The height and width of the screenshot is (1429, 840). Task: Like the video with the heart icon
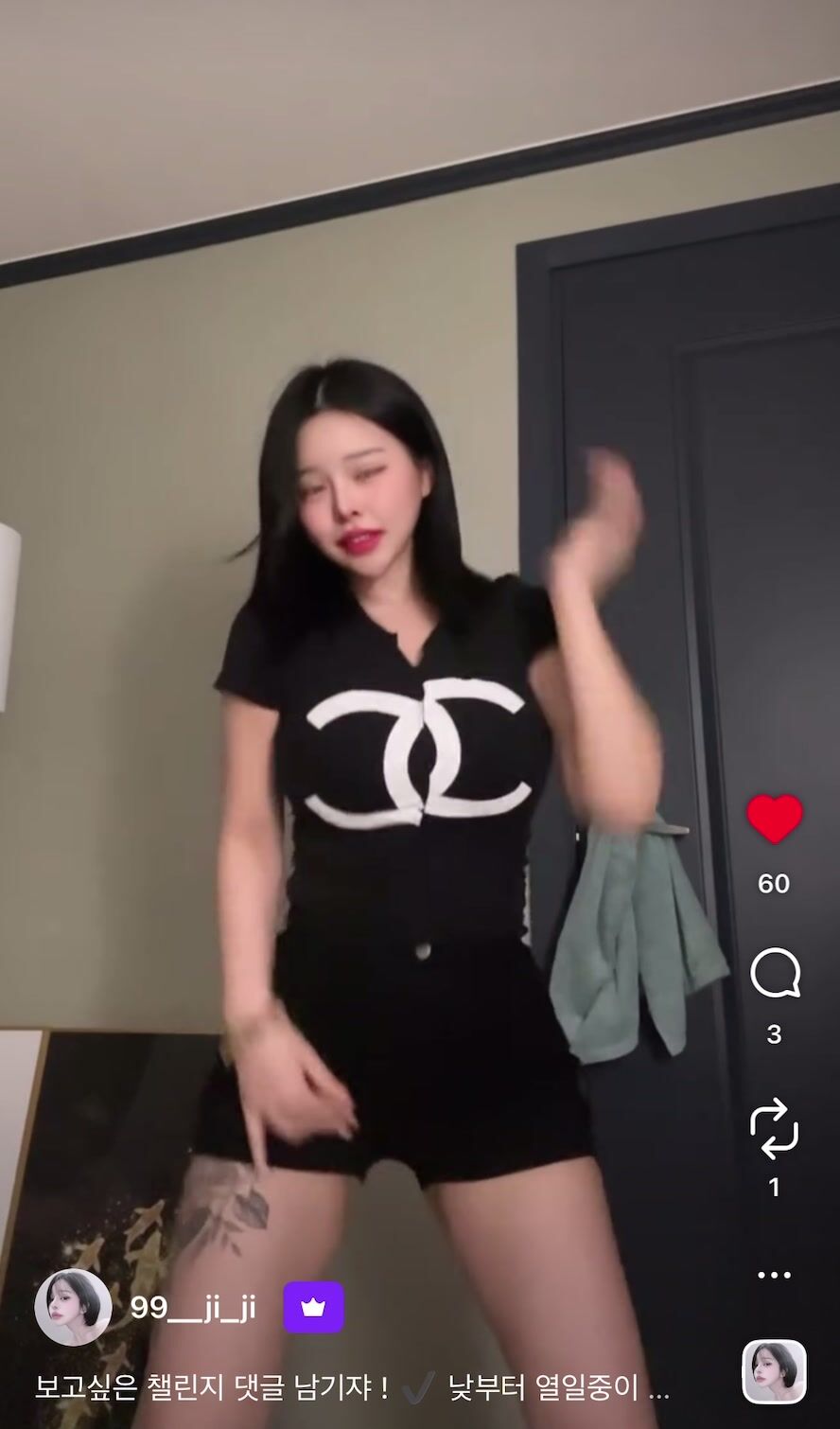point(774,819)
